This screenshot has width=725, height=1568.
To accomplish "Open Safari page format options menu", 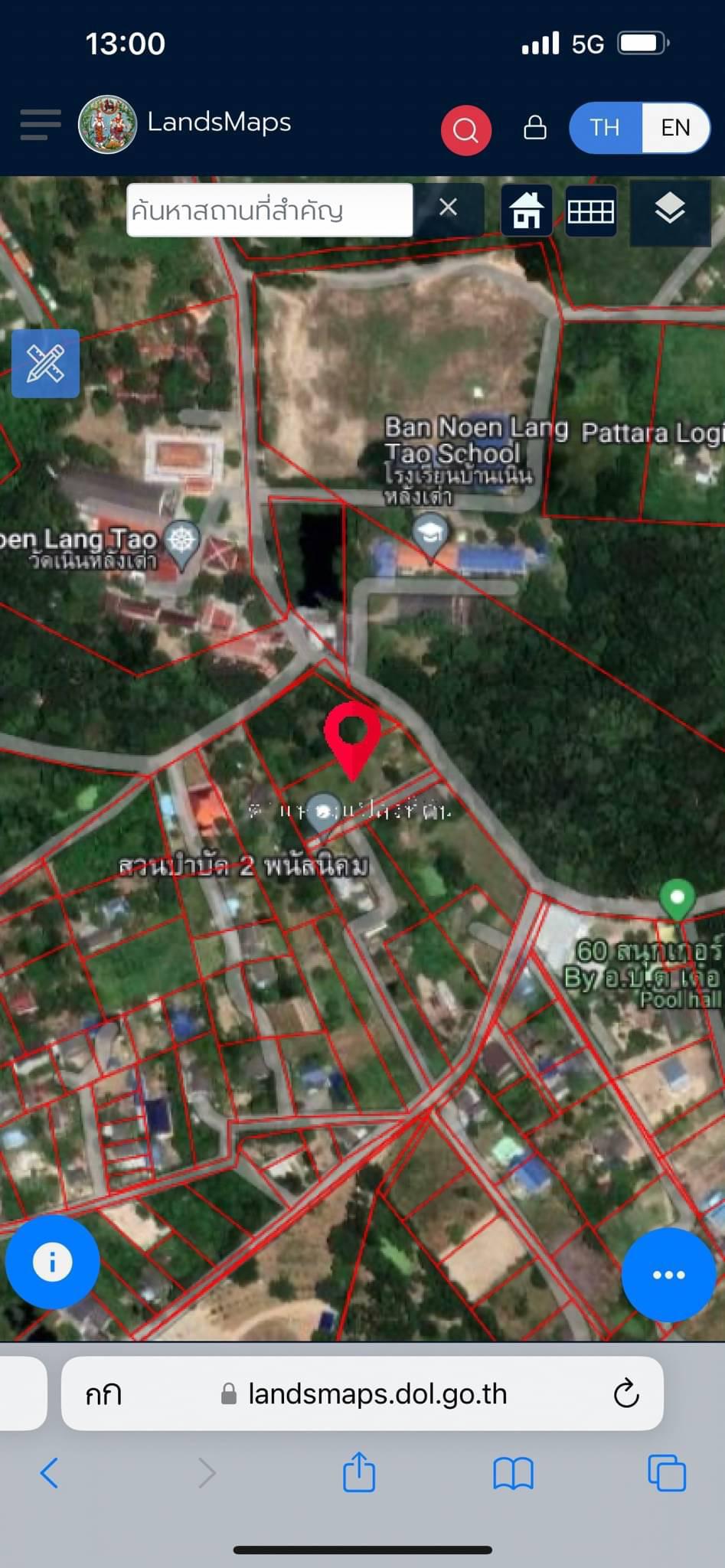I will pos(103,1394).
